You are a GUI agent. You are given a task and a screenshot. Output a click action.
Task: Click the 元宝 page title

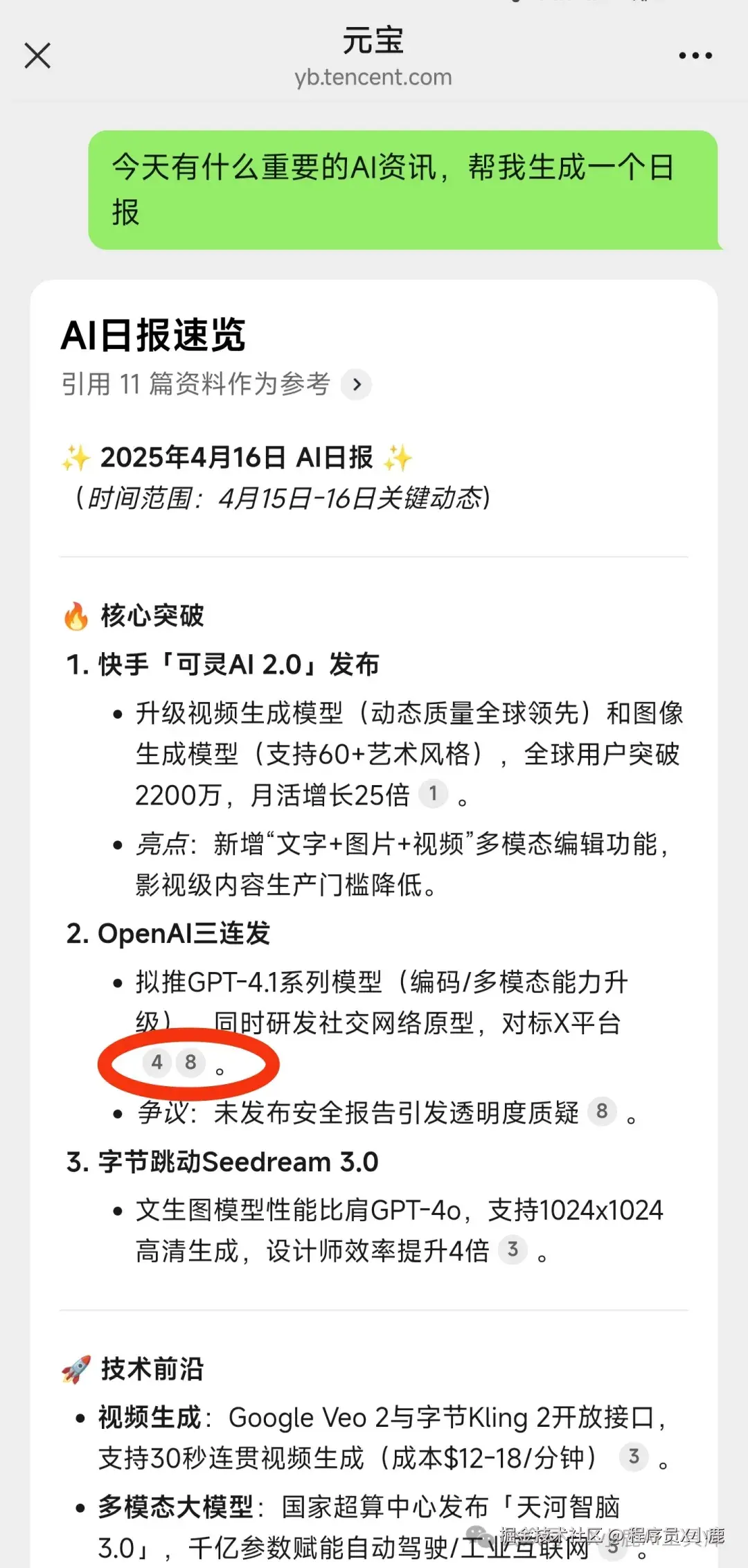click(374, 40)
